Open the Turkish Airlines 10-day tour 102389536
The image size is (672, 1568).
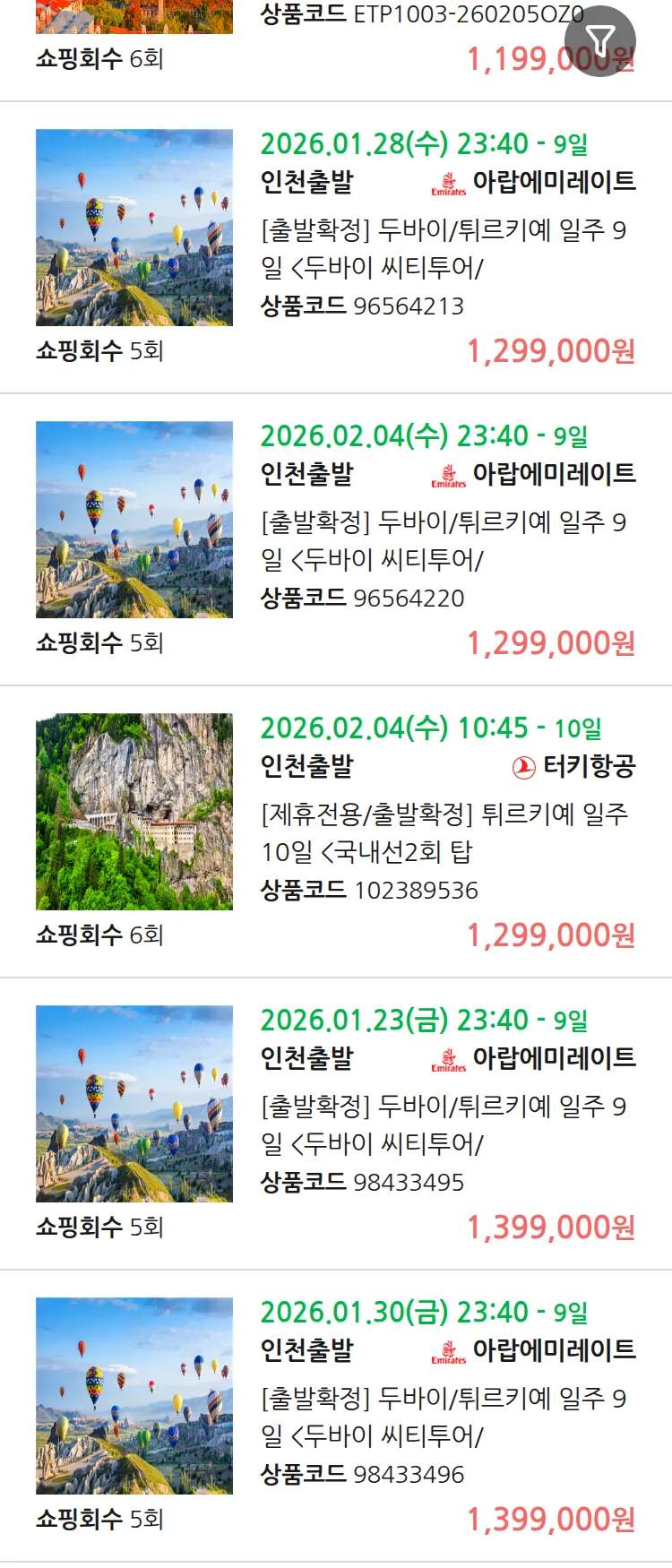[445, 832]
